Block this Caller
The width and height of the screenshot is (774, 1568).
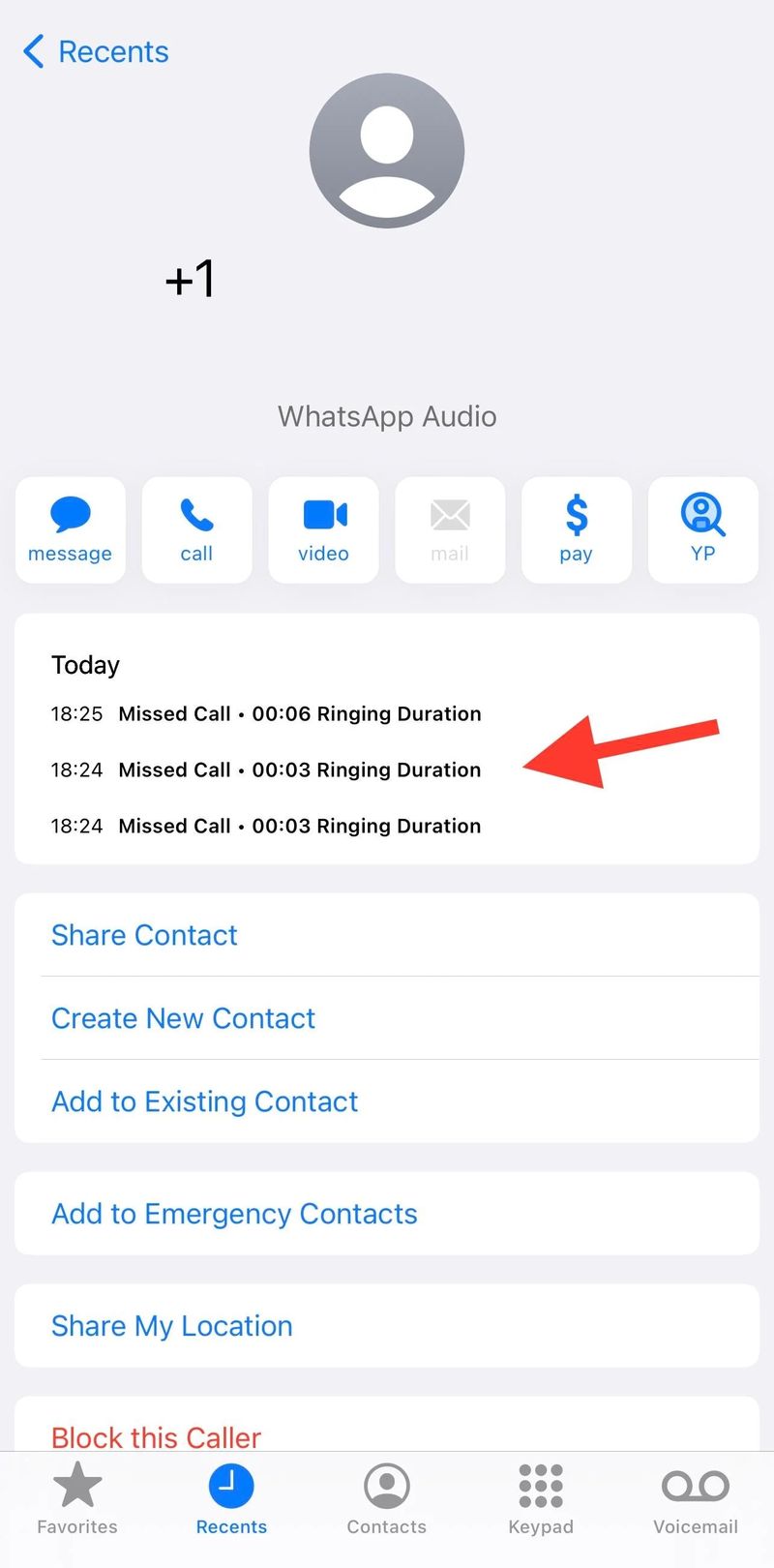point(156,1435)
